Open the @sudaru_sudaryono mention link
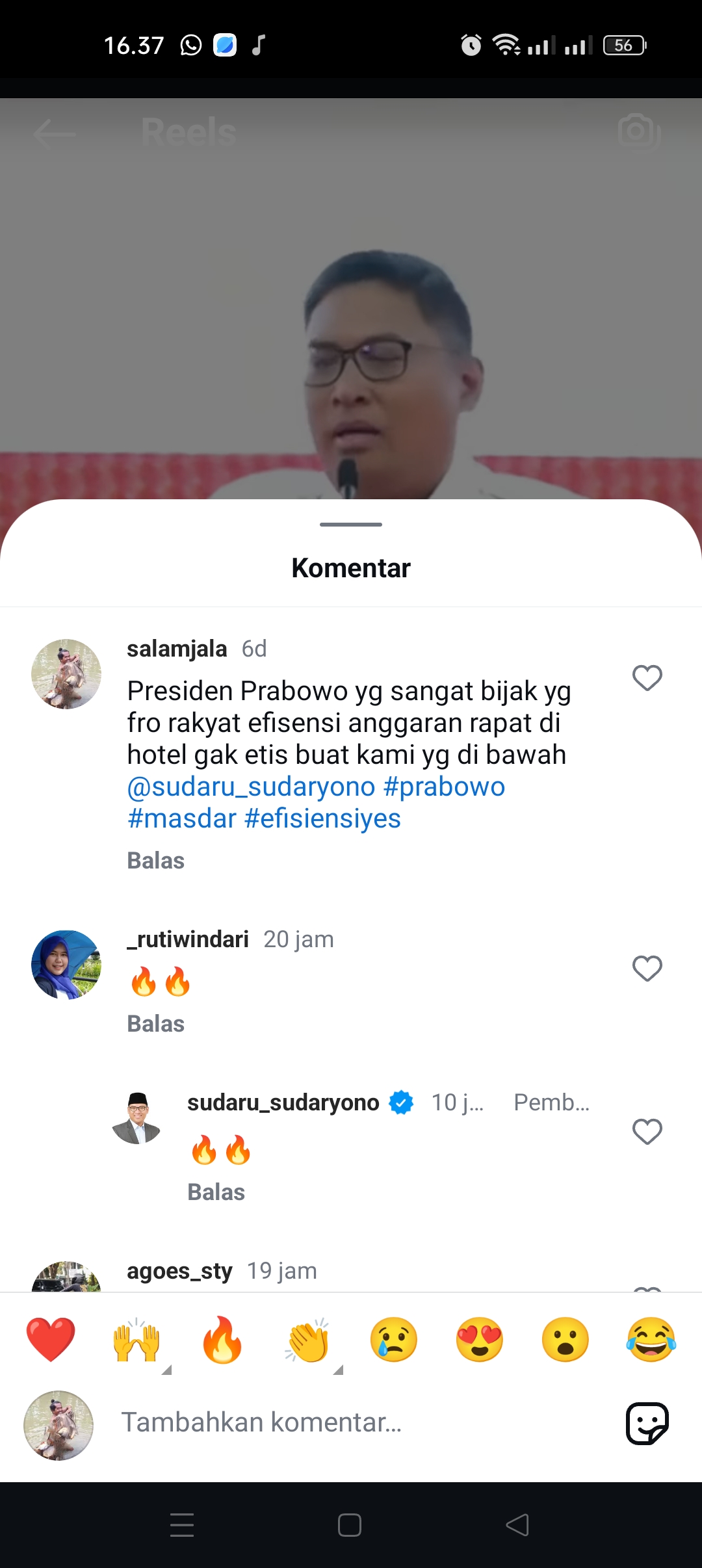The height and width of the screenshot is (1568, 702). 252,787
